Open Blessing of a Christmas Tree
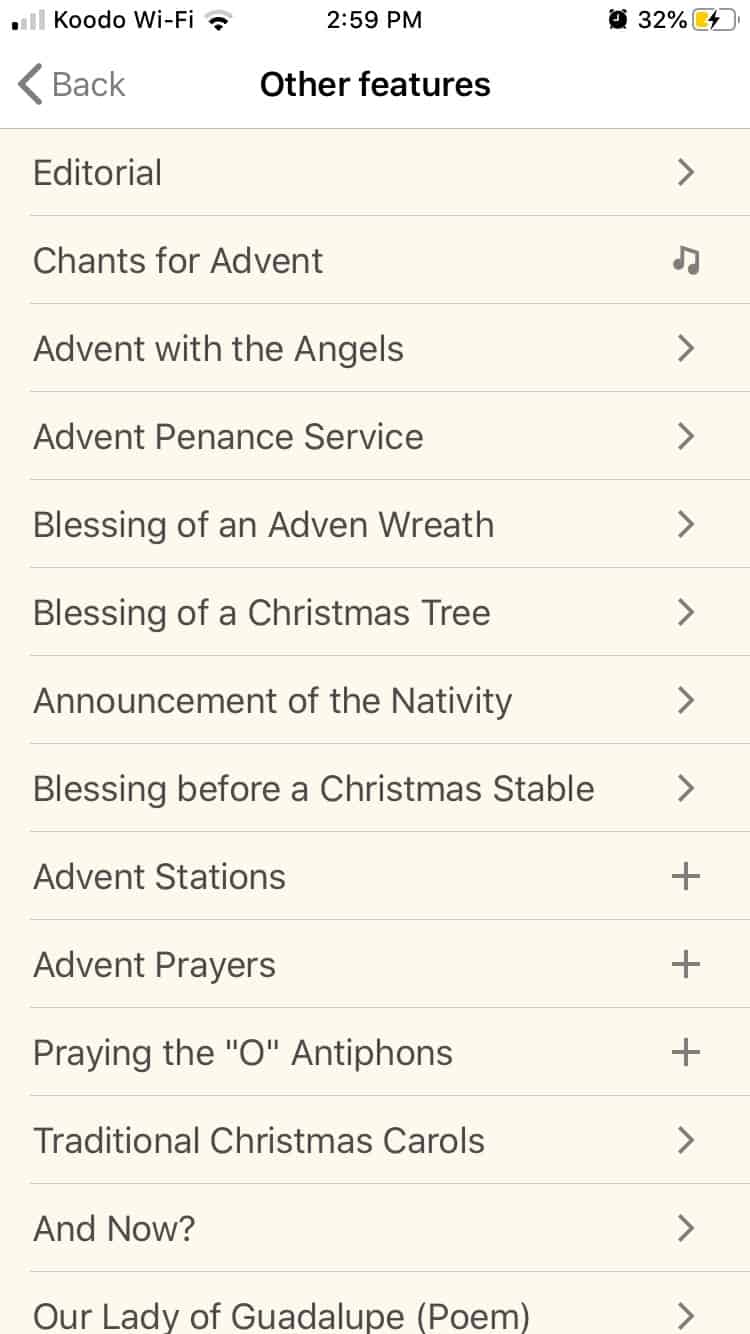 (x=375, y=612)
